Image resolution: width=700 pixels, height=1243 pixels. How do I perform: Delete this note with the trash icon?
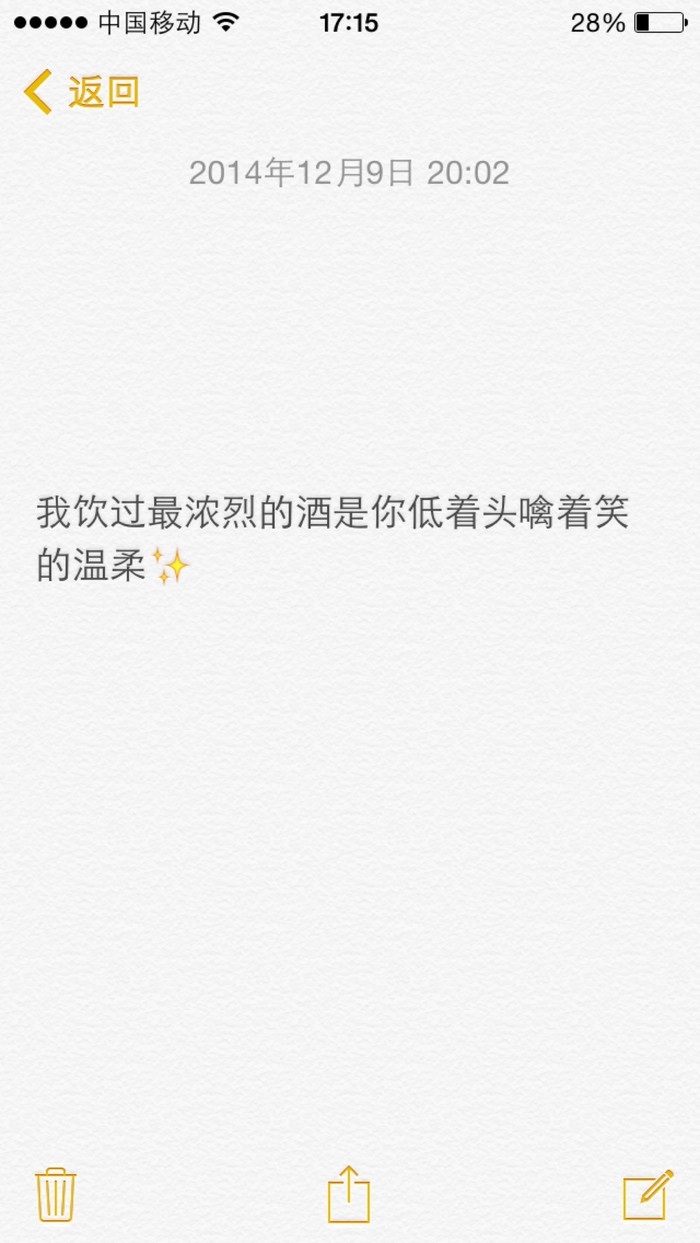[55, 1194]
